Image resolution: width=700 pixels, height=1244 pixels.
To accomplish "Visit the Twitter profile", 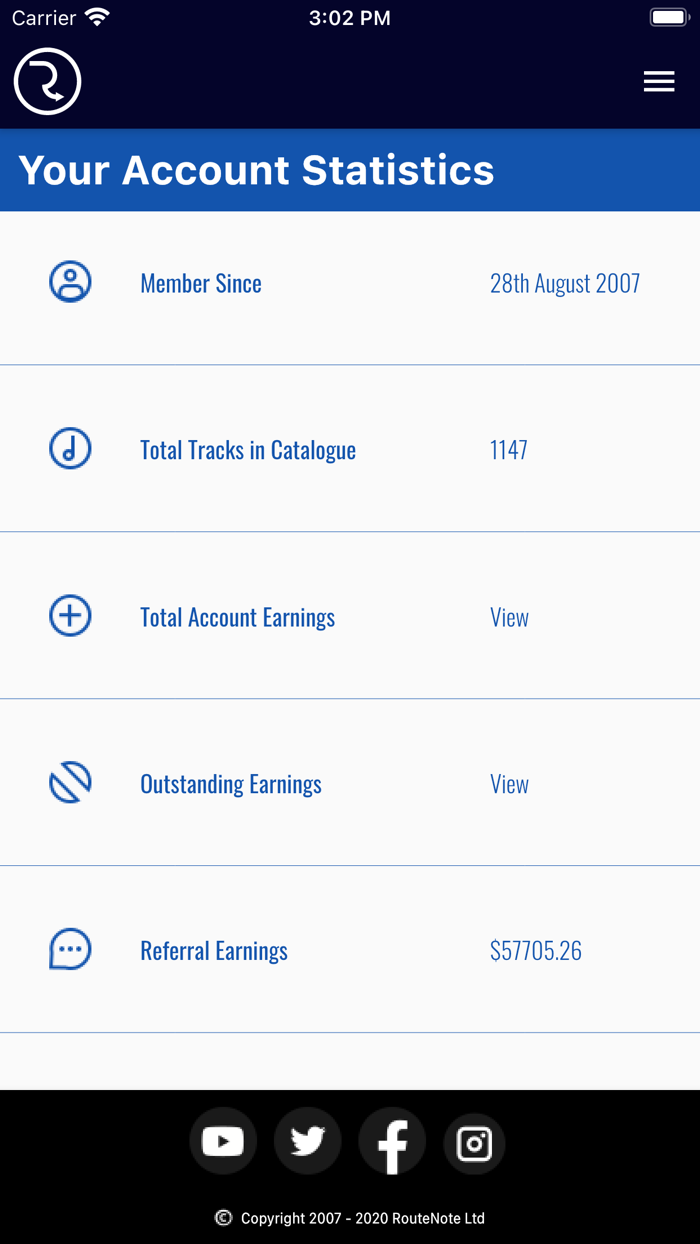I will tap(308, 1141).
